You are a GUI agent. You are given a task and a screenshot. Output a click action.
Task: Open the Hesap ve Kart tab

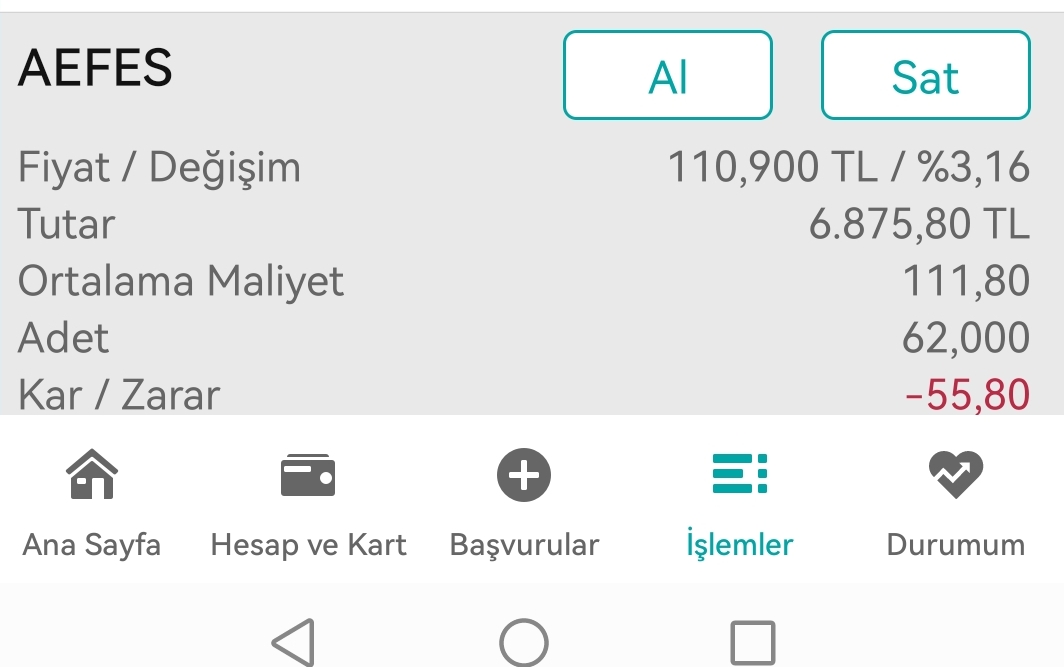click(x=308, y=502)
